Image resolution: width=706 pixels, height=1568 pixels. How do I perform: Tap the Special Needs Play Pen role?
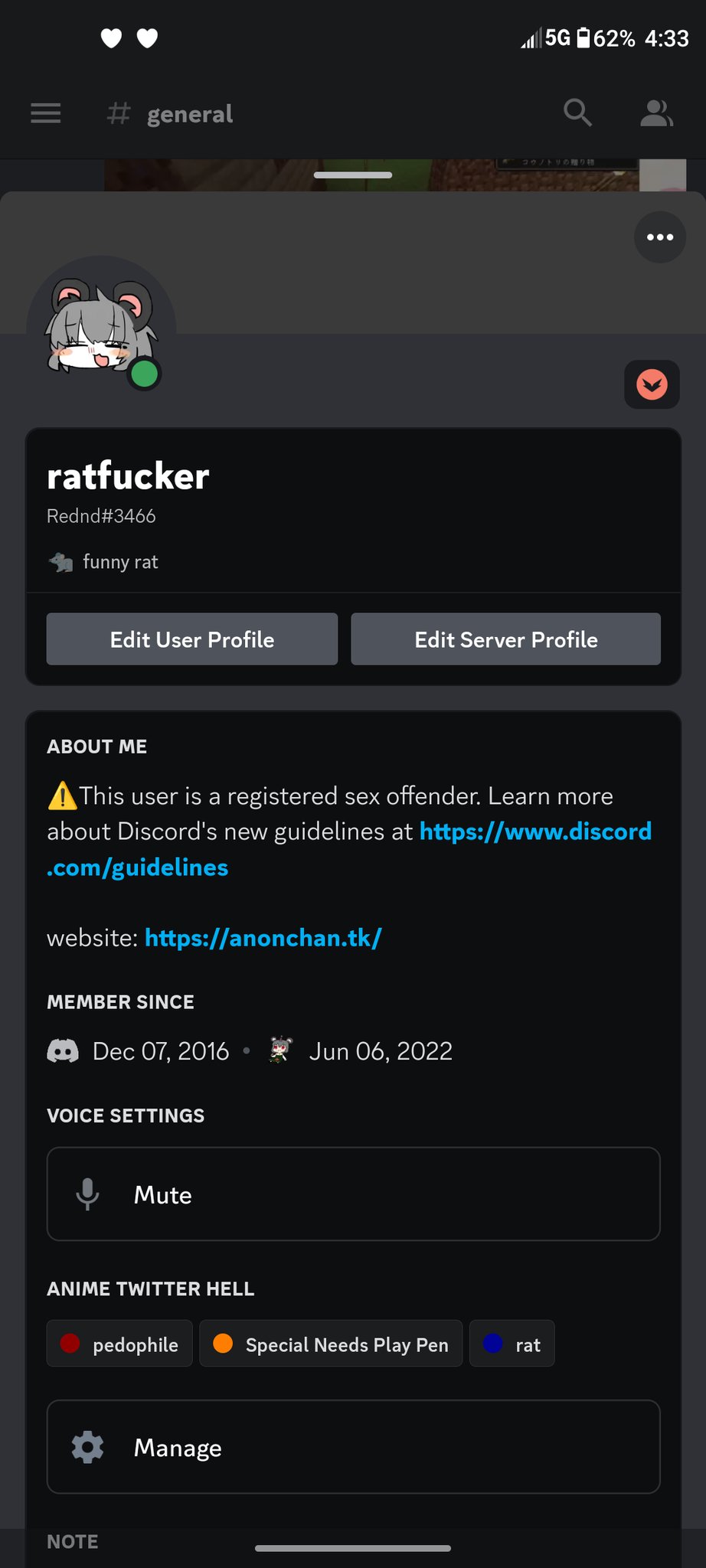[x=331, y=1344]
